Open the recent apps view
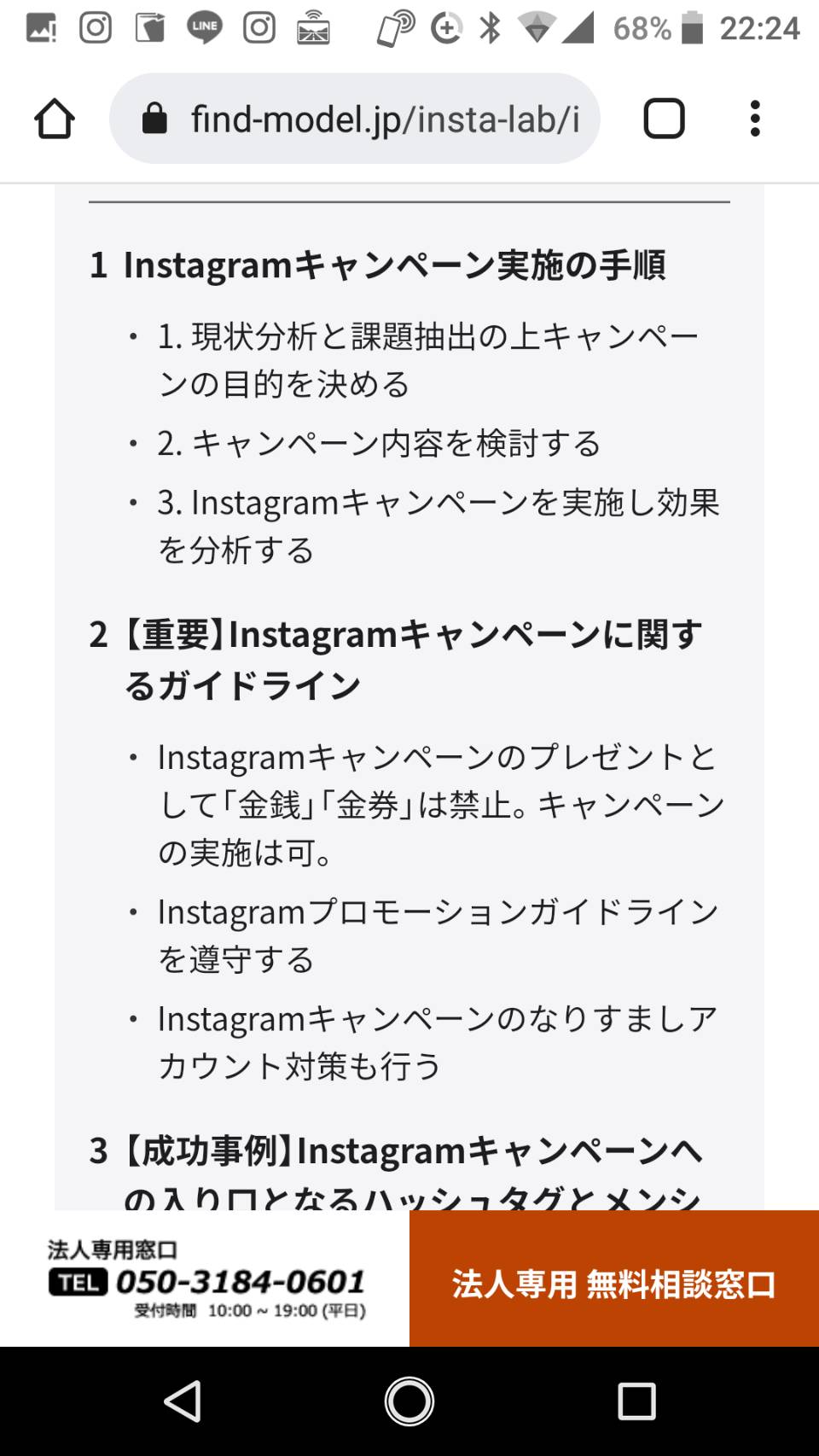This screenshot has width=819, height=1456. [636, 1401]
